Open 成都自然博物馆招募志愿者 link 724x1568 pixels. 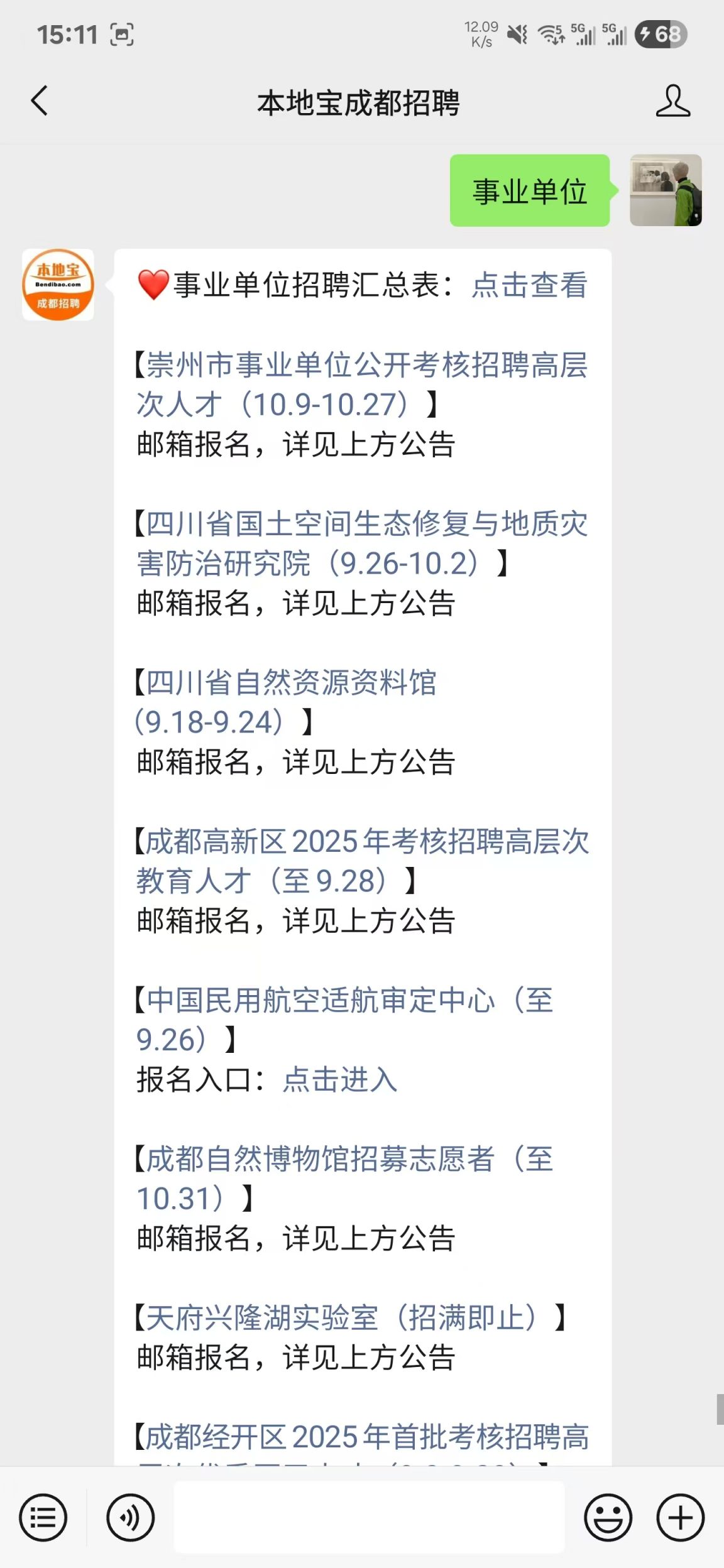[344, 1159]
